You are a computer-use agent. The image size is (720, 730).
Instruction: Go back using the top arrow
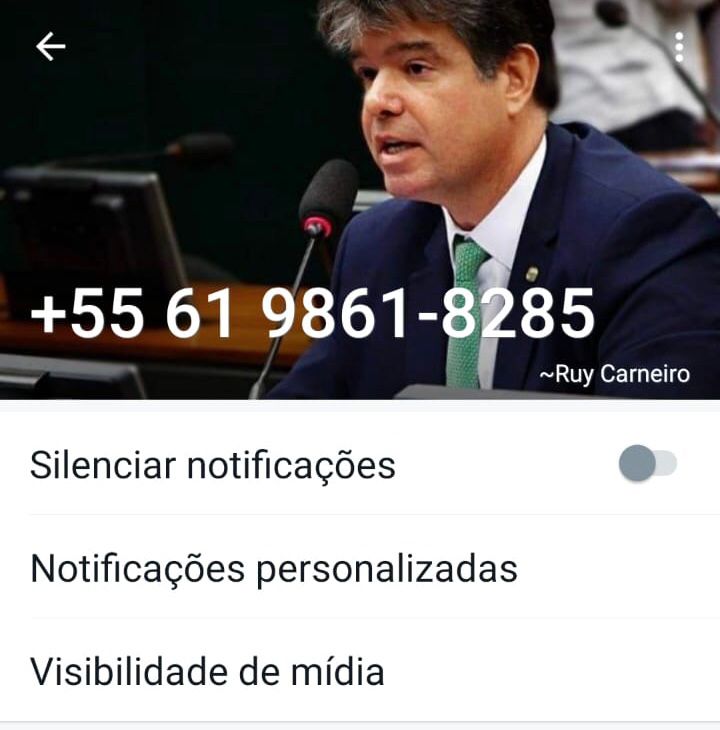pos(50,46)
